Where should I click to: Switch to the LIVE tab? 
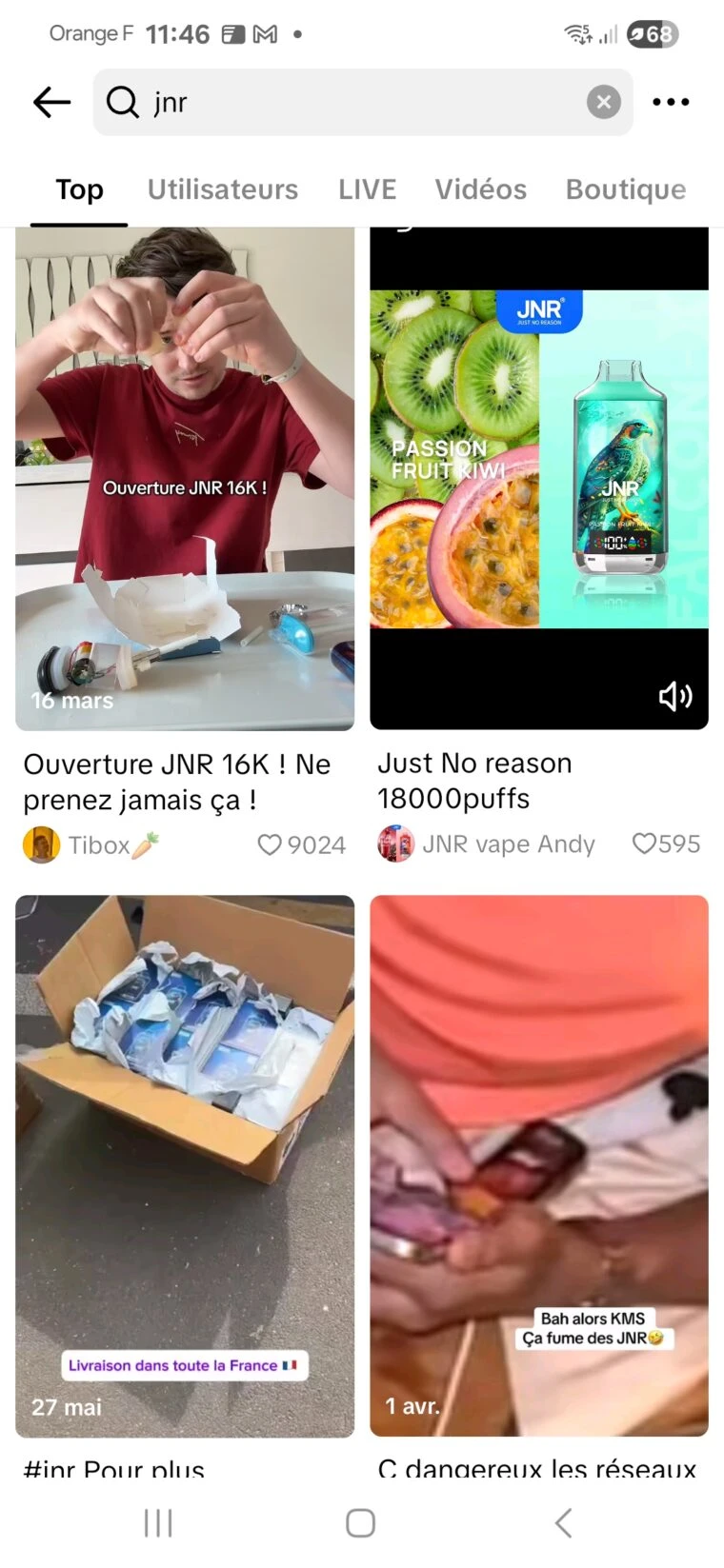tap(367, 189)
